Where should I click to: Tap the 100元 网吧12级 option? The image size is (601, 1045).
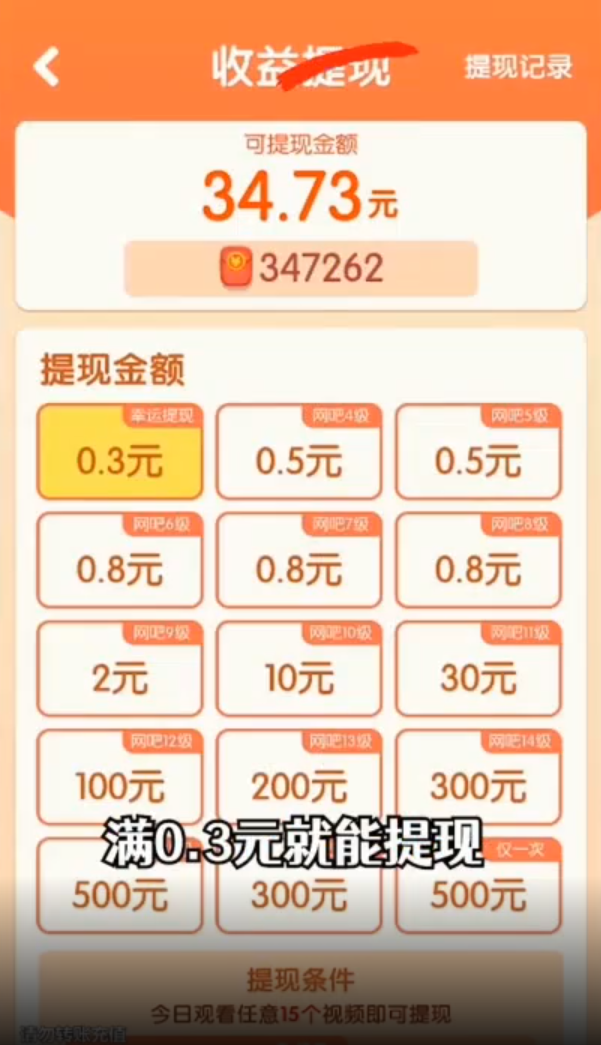tap(119, 778)
